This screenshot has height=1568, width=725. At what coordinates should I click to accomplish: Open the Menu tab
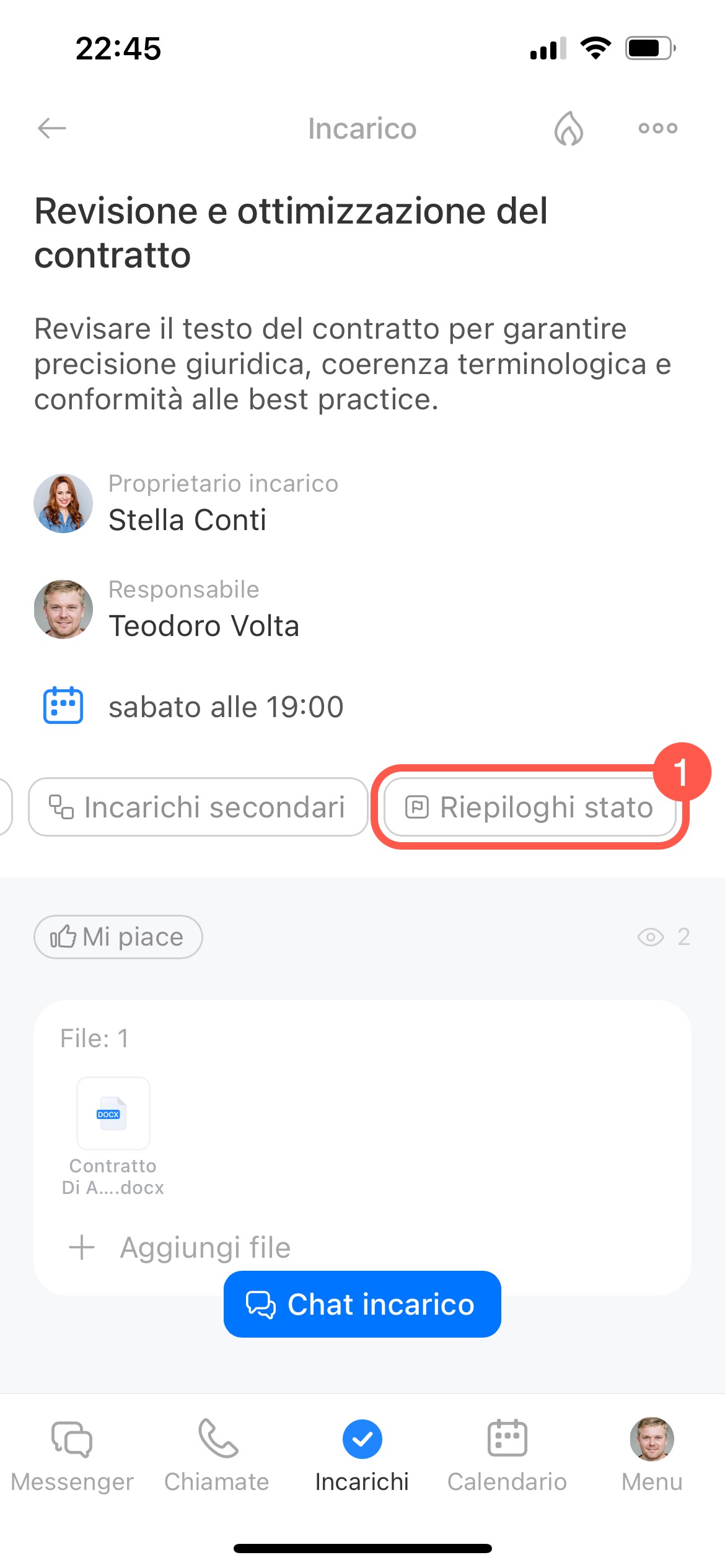tap(652, 1455)
